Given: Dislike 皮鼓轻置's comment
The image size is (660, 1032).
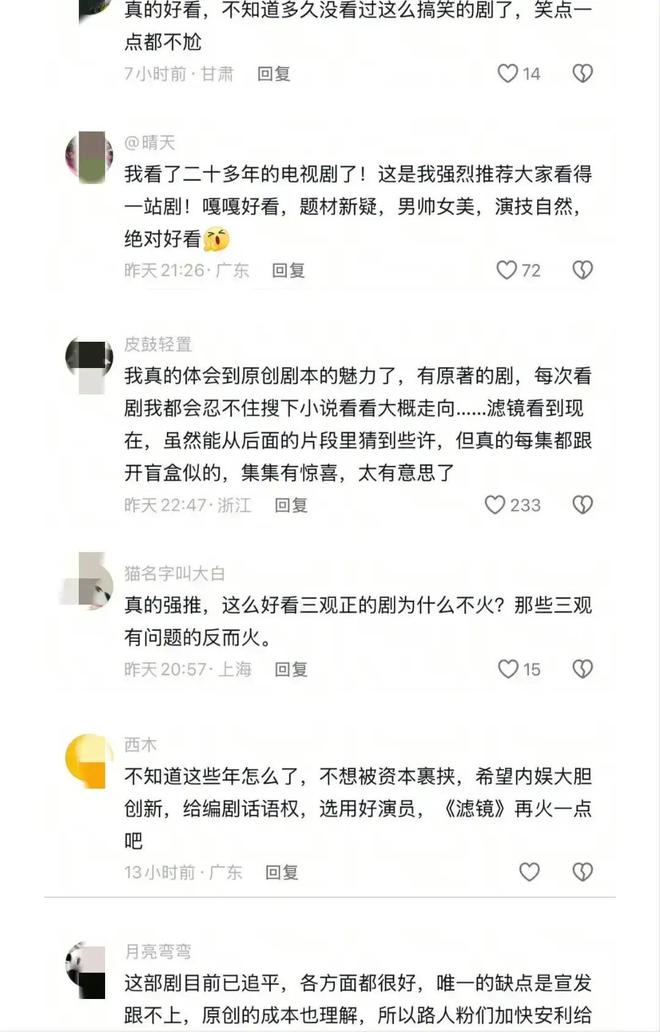Looking at the screenshot, I should pyautogui.click(x=582, y=505).
